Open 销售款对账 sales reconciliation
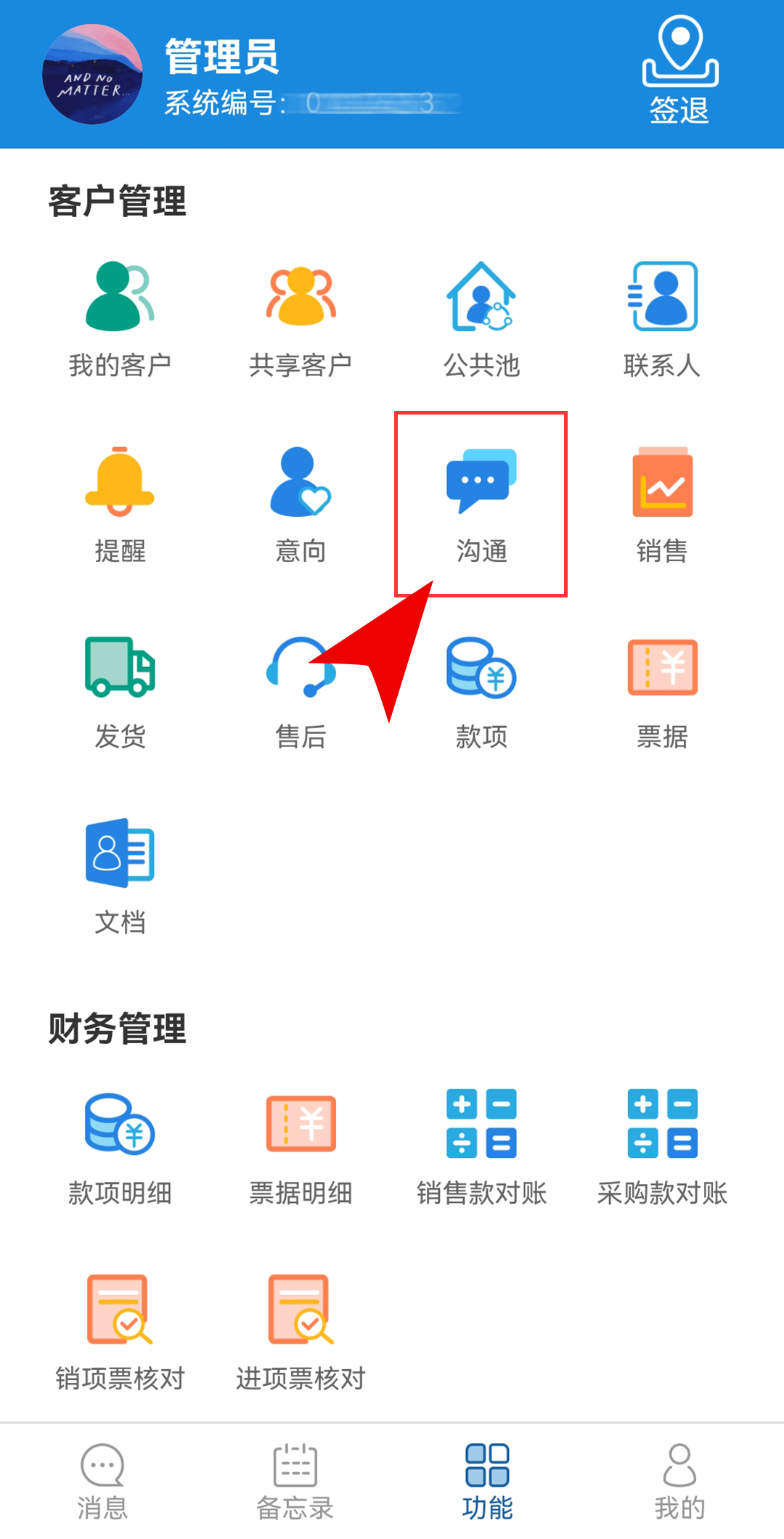 481,1147
